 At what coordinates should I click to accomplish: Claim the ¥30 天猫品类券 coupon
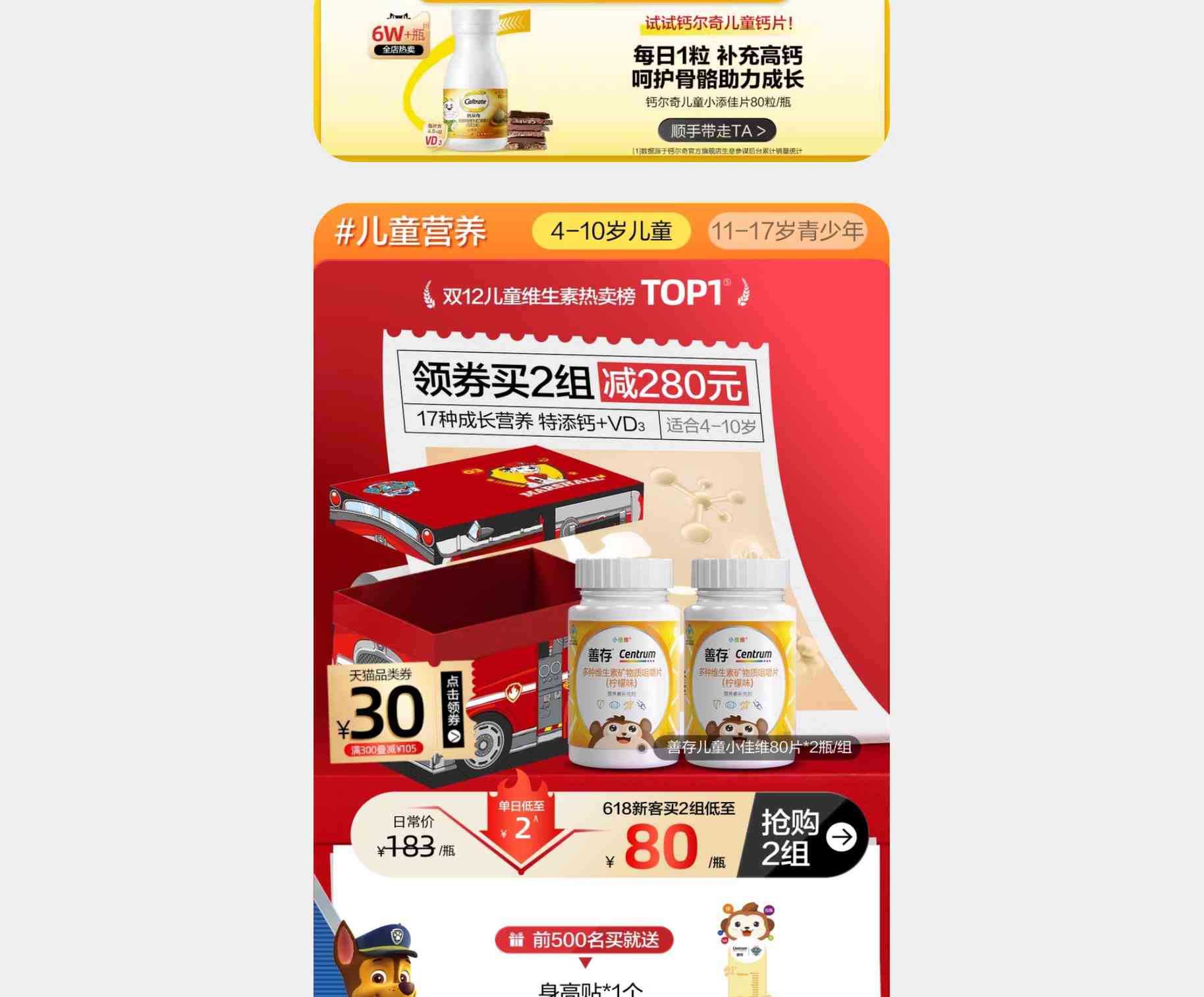tap(453, 709)
